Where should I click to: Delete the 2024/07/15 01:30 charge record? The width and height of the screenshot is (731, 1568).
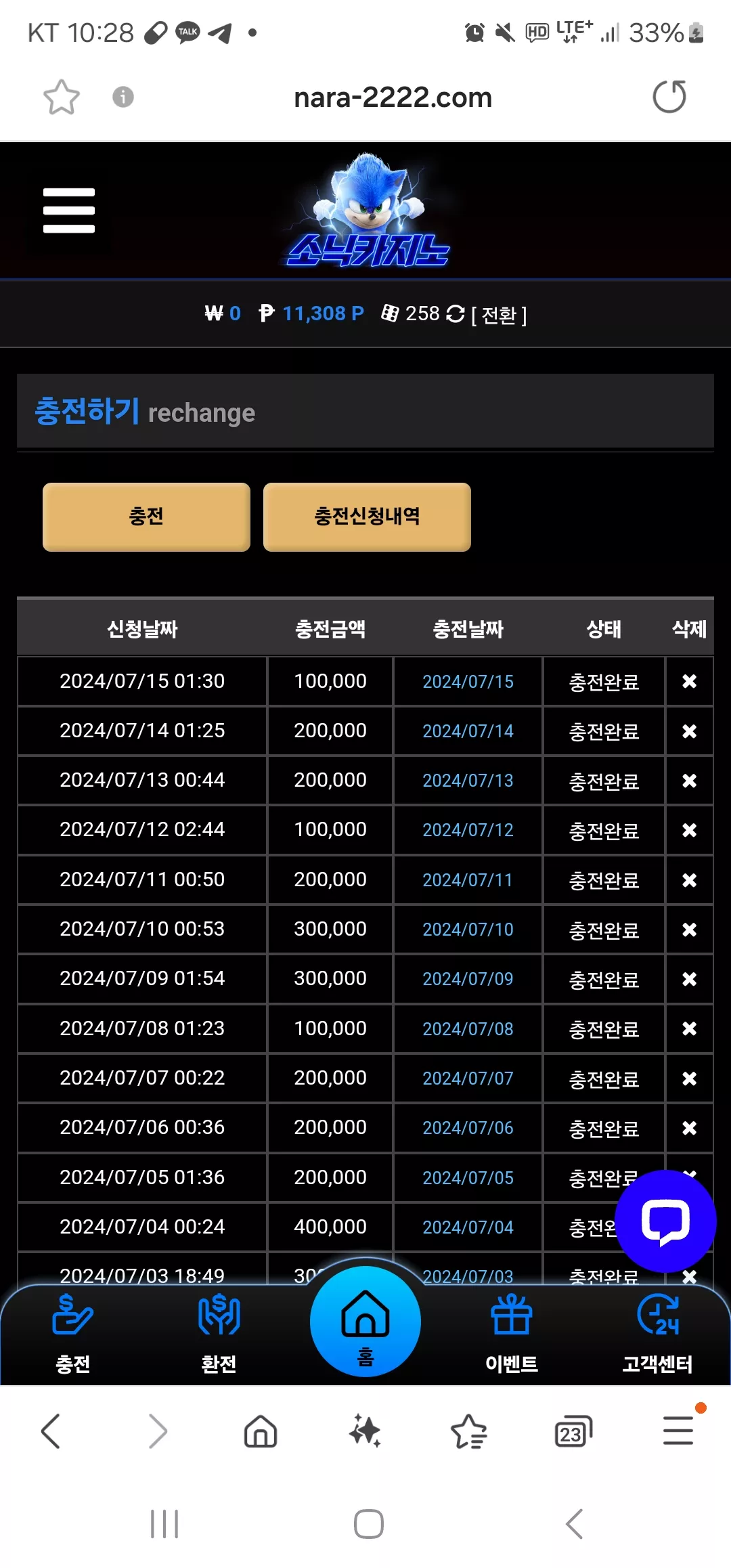click(x=689, y=681)
